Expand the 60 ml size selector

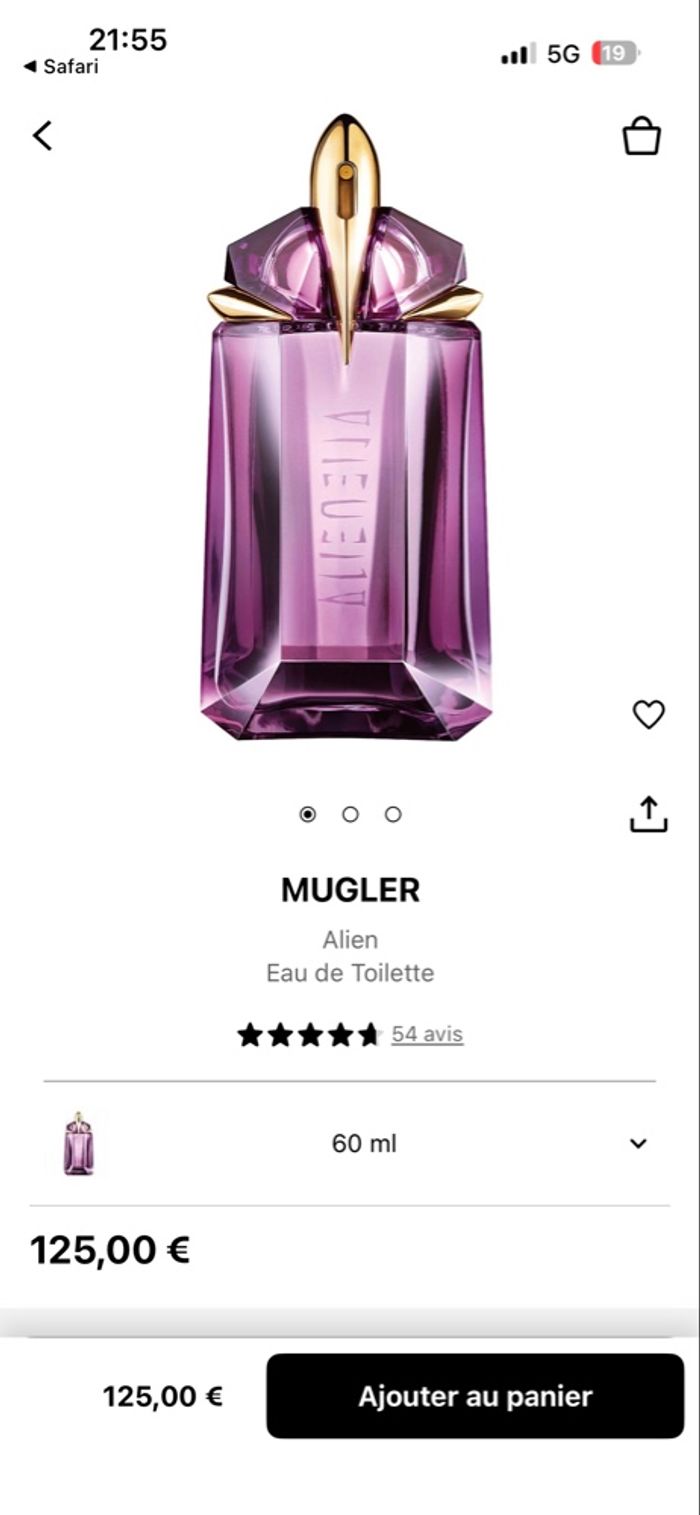(638, 1144)
